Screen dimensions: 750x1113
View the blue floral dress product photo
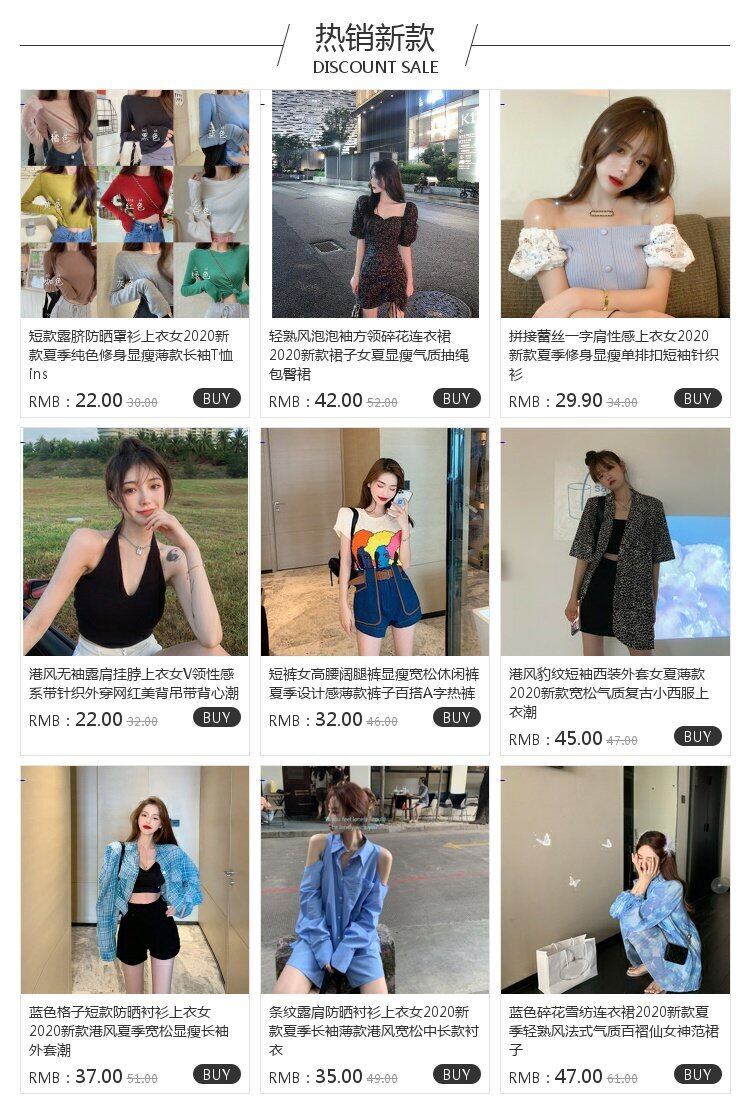point(615,879)
